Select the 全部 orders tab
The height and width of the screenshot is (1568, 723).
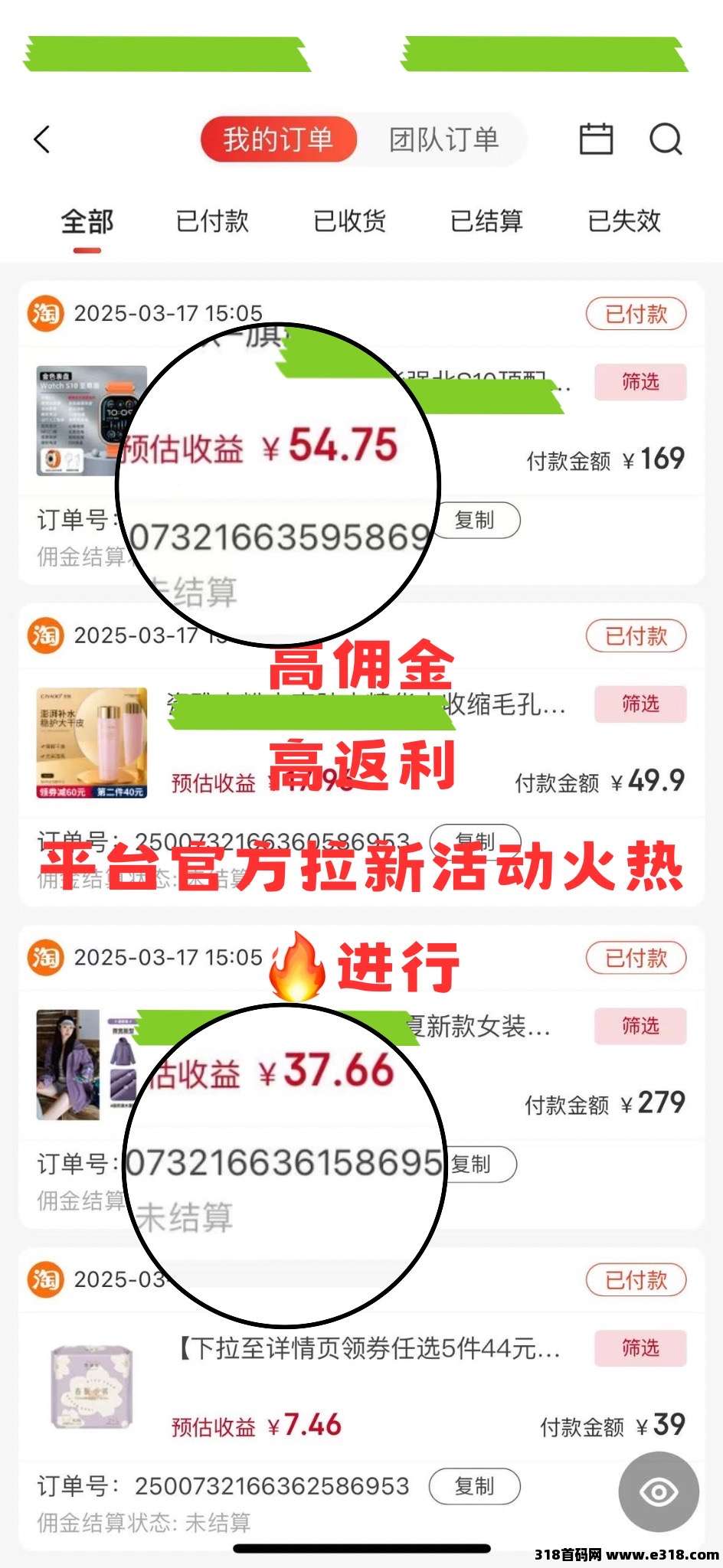(x=87, y=221)
